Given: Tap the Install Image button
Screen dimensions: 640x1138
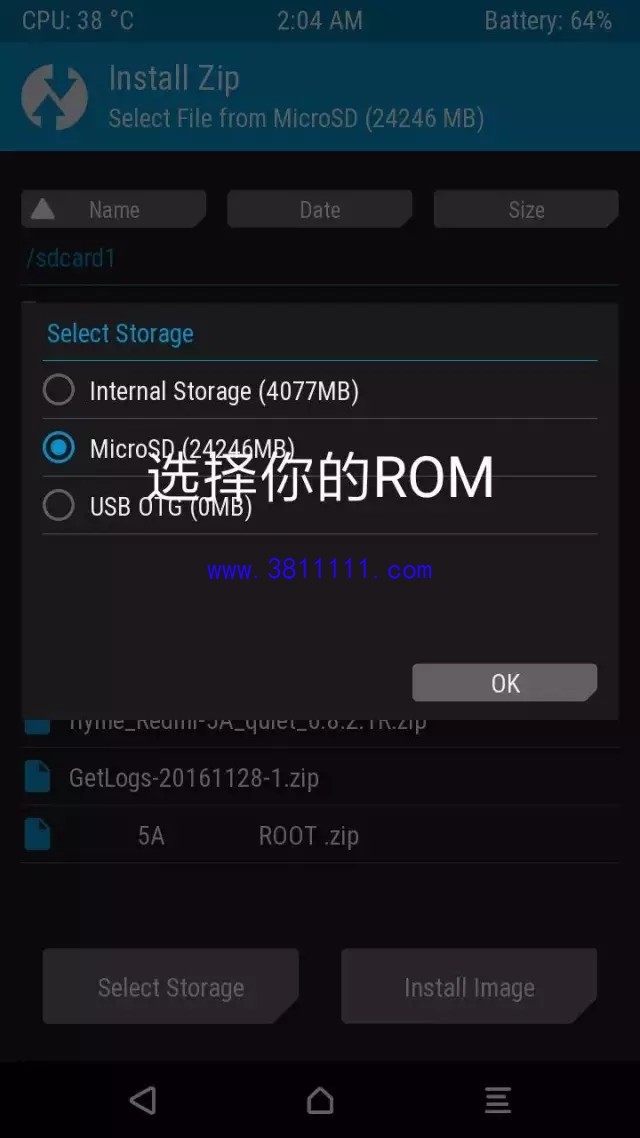Looking at the screenshot, I should pos(469,987).
